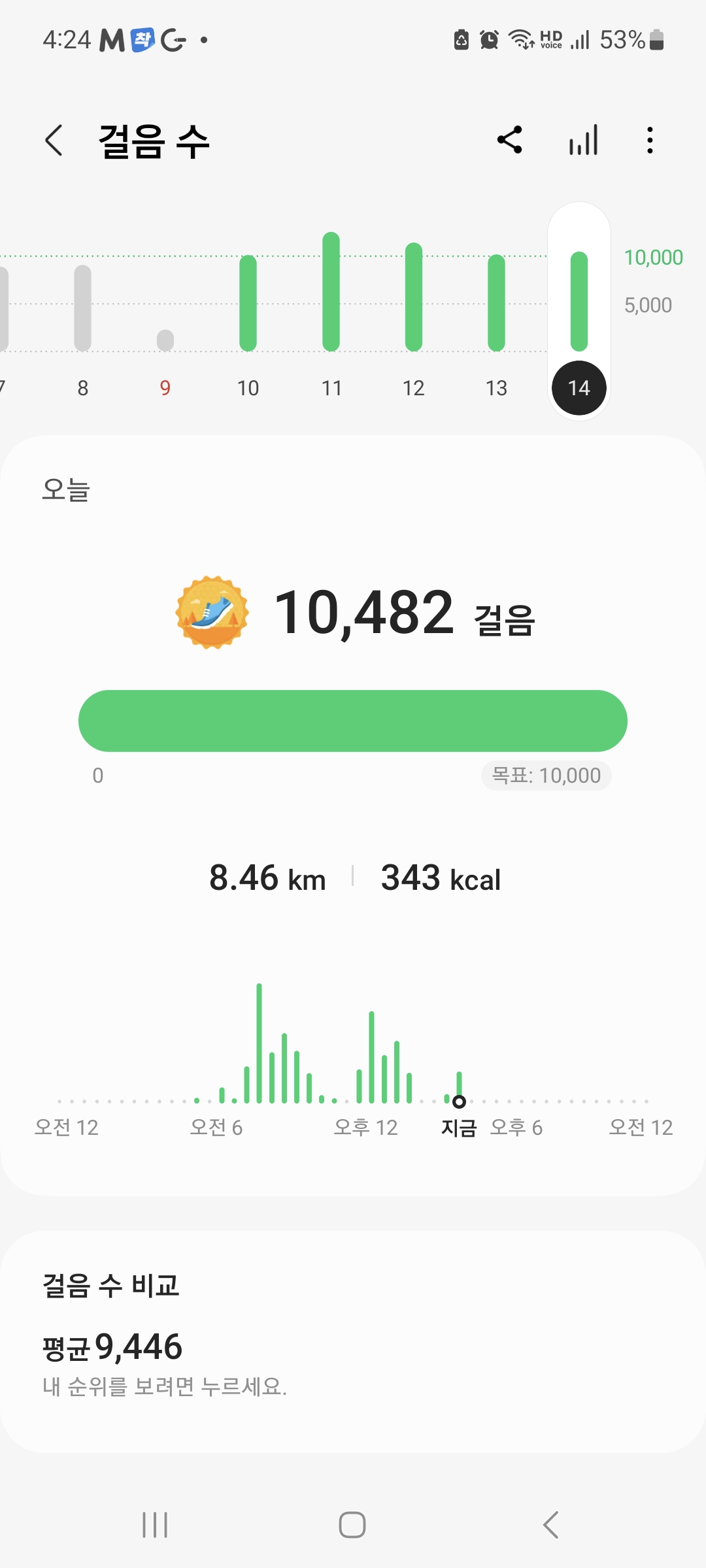
Task: Select day 9 in the step chart
Action: coord(165,353)
